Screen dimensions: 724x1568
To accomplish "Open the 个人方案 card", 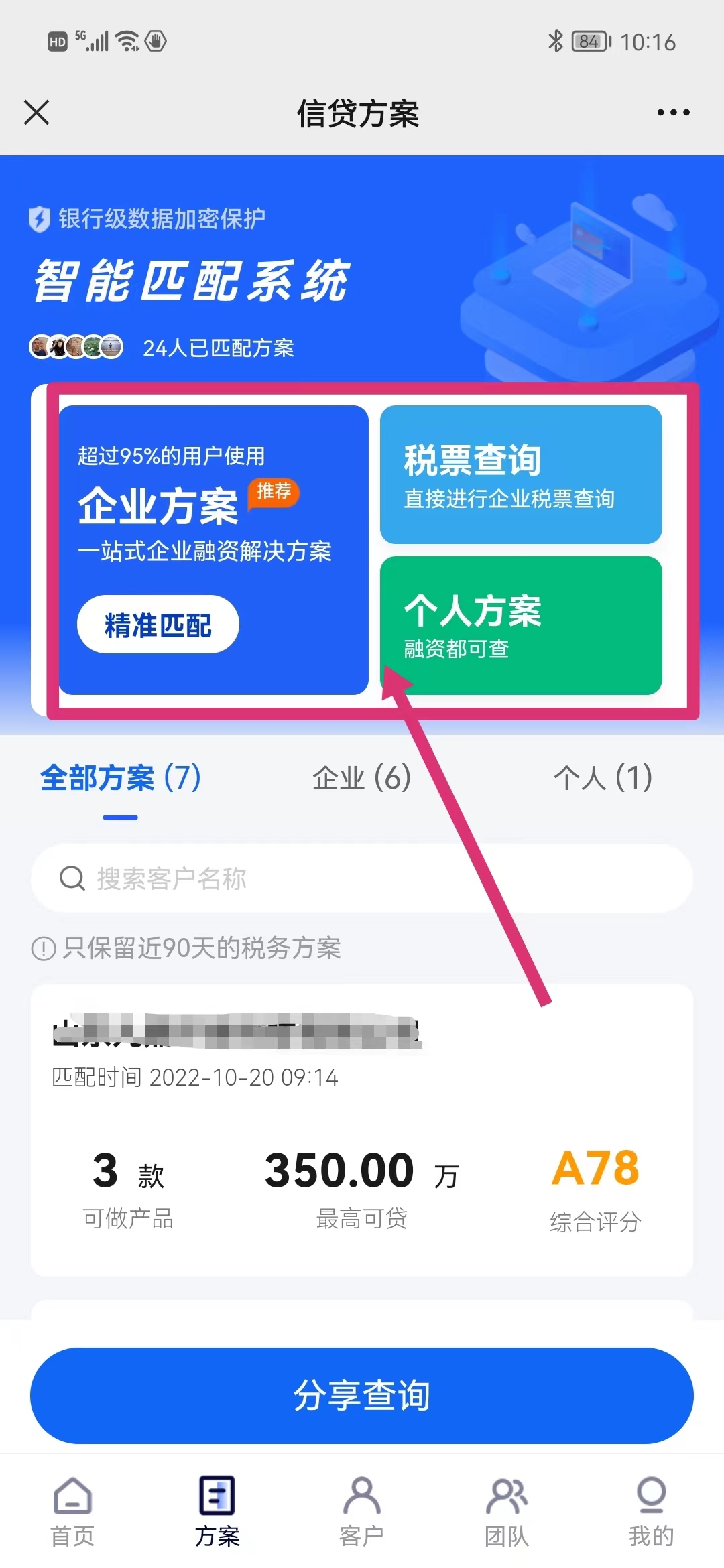I will coord(521,625).
